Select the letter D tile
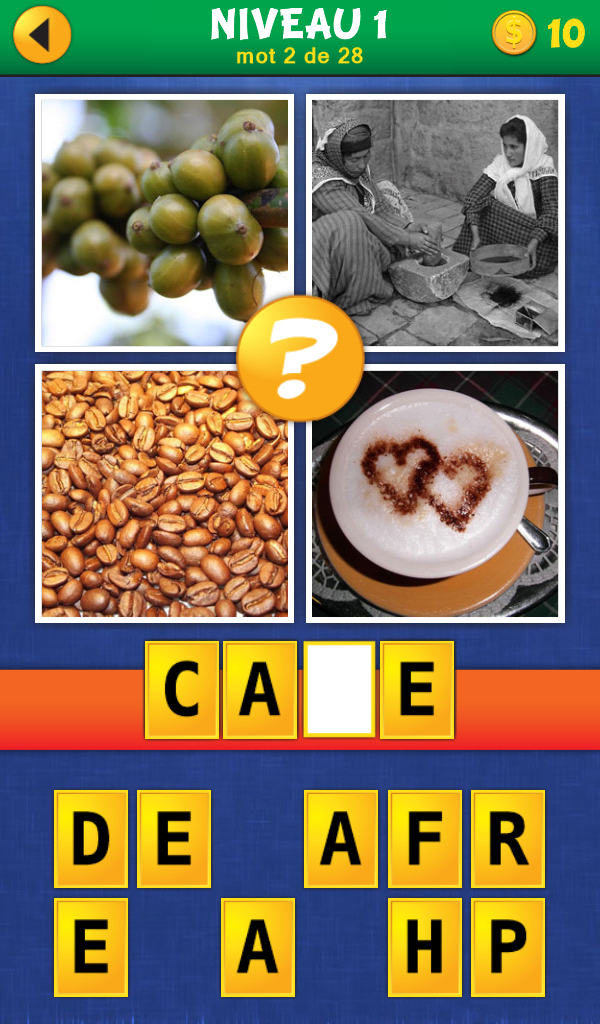The height and width of the screenshot is (1024, 600). tap(91, 839)
